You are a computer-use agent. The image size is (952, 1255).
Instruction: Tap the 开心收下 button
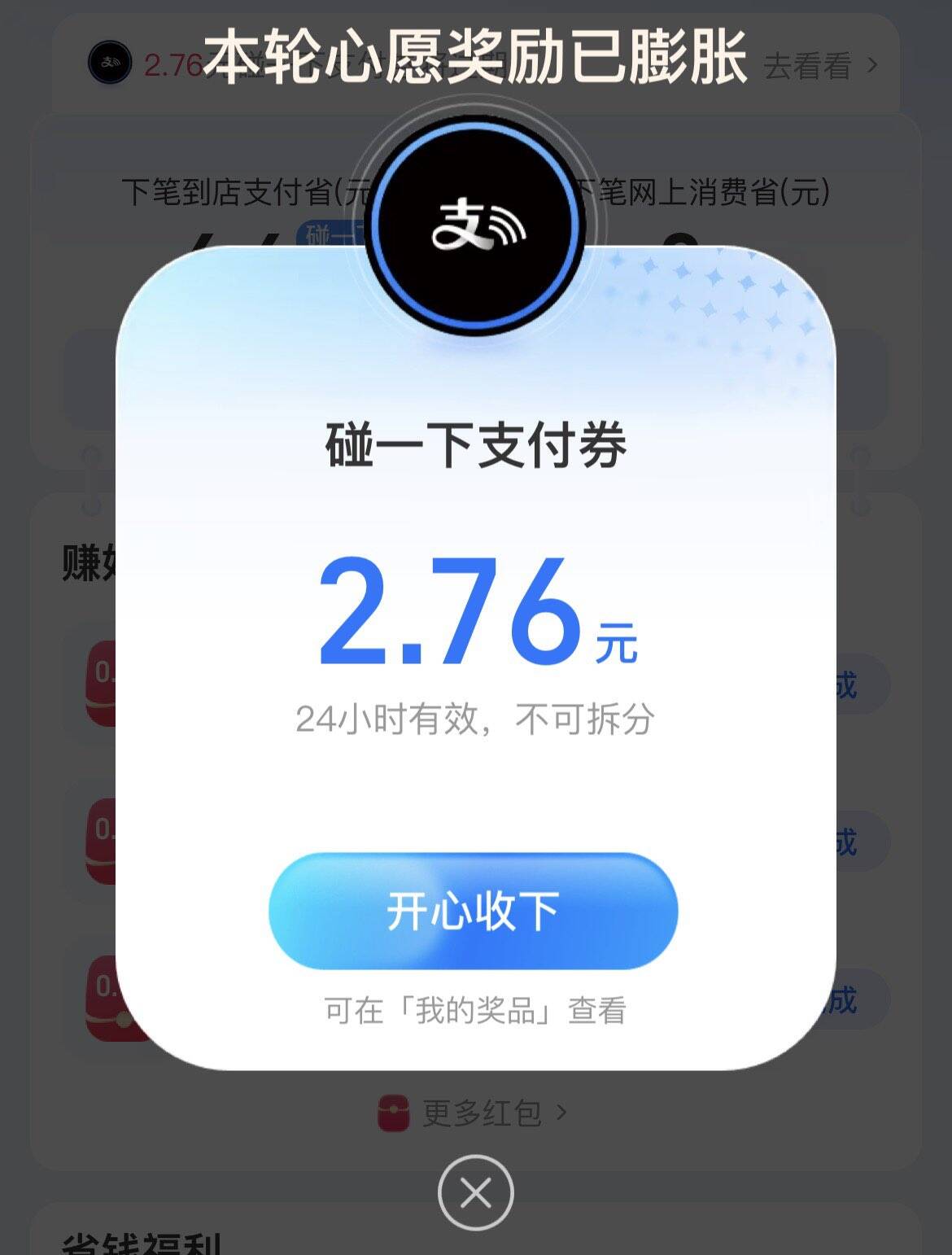(473, 911)
